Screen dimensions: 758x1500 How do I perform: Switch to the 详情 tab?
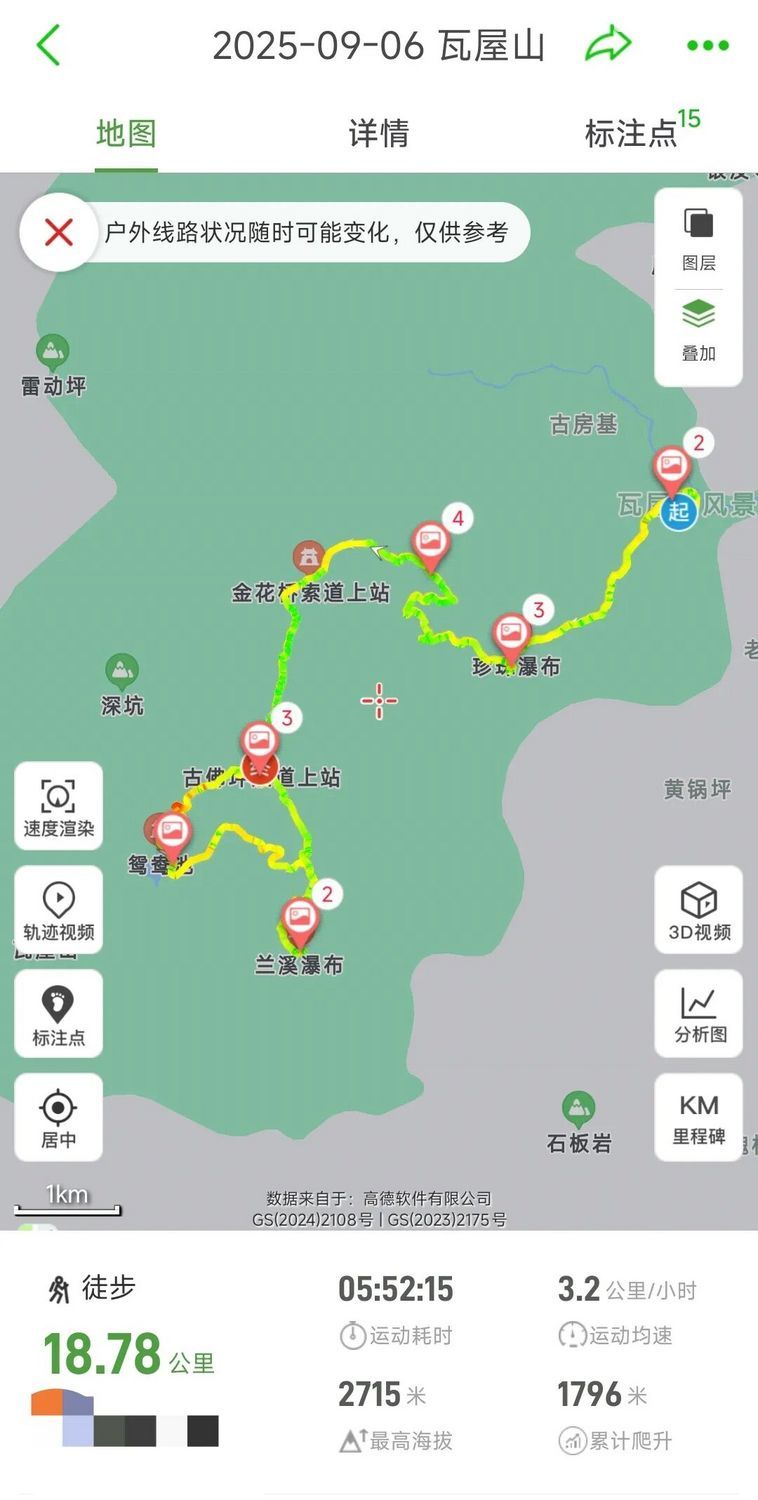click(x=378, y=133)
